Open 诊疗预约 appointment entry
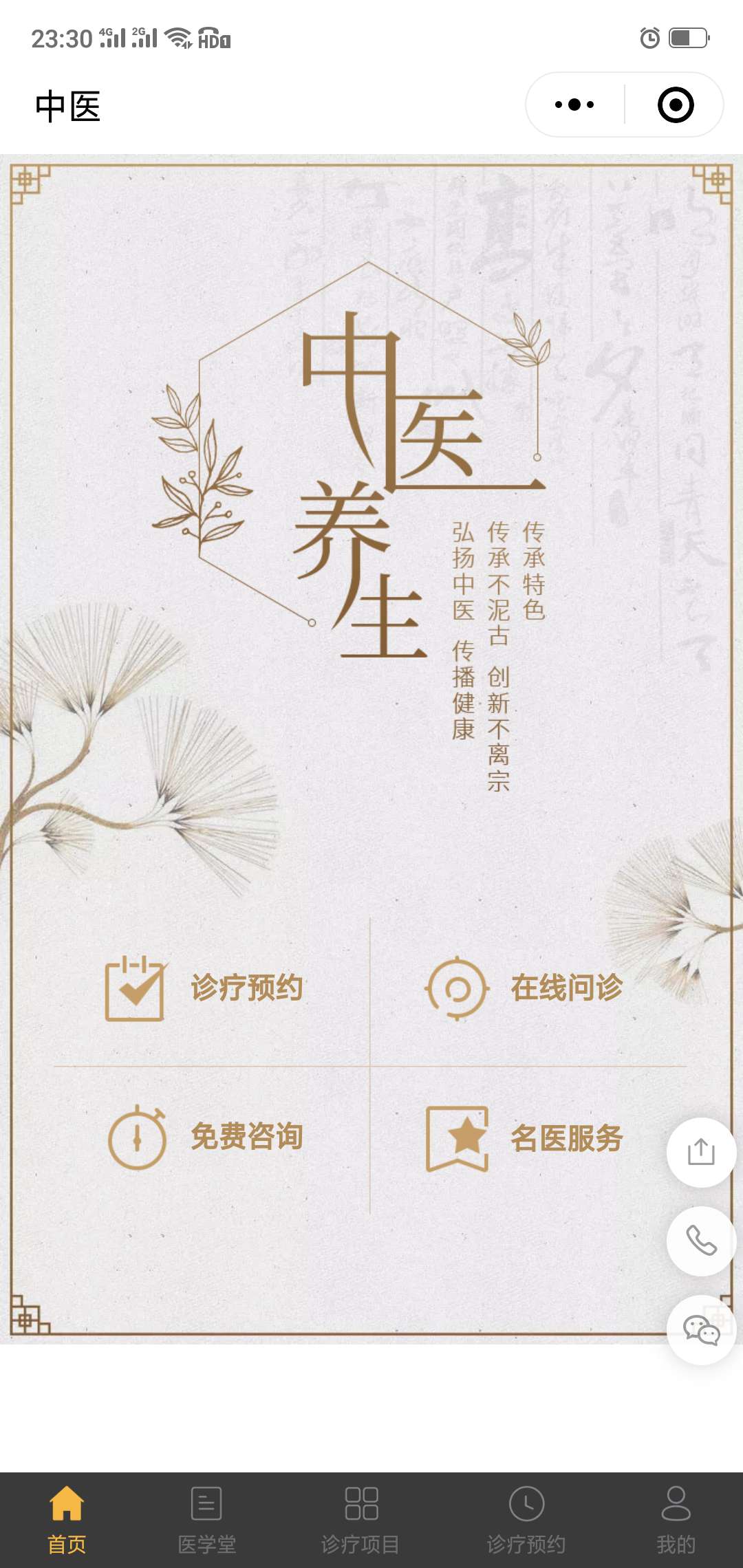Viewport: 743px width, 1568px height. [x=205, y=988]
